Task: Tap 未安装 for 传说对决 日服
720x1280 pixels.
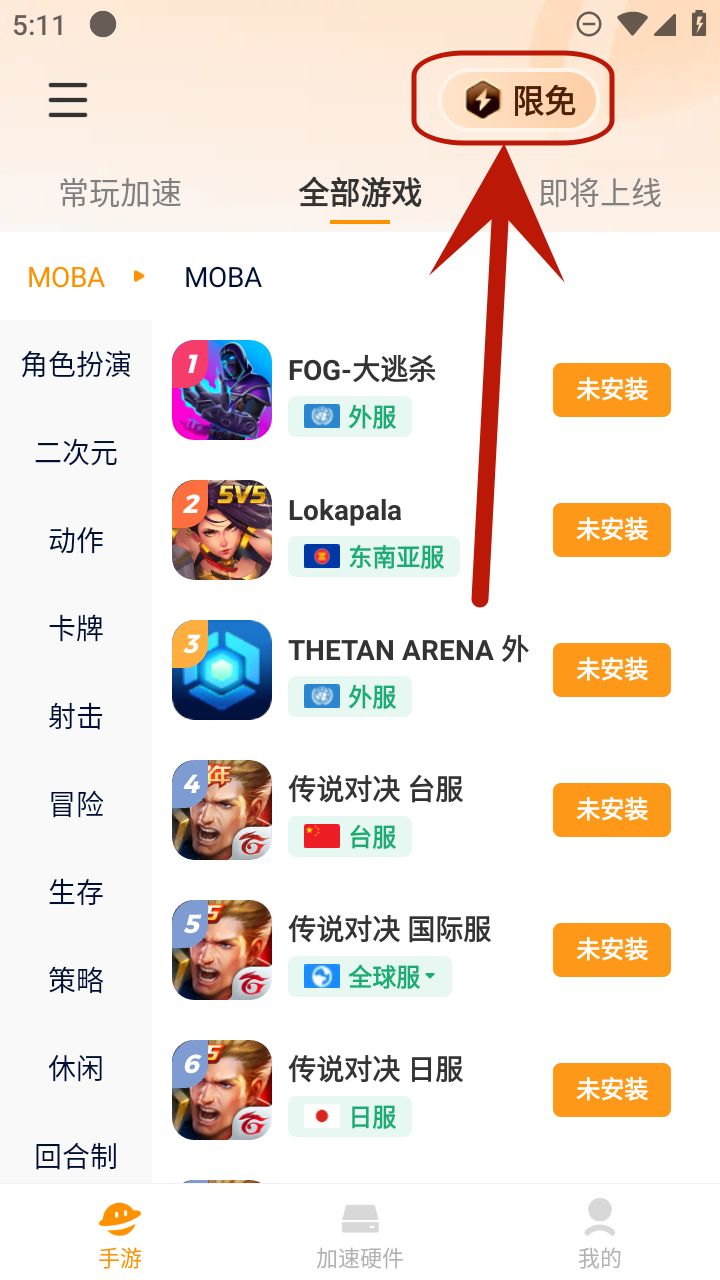Action: pos(611,1090)
